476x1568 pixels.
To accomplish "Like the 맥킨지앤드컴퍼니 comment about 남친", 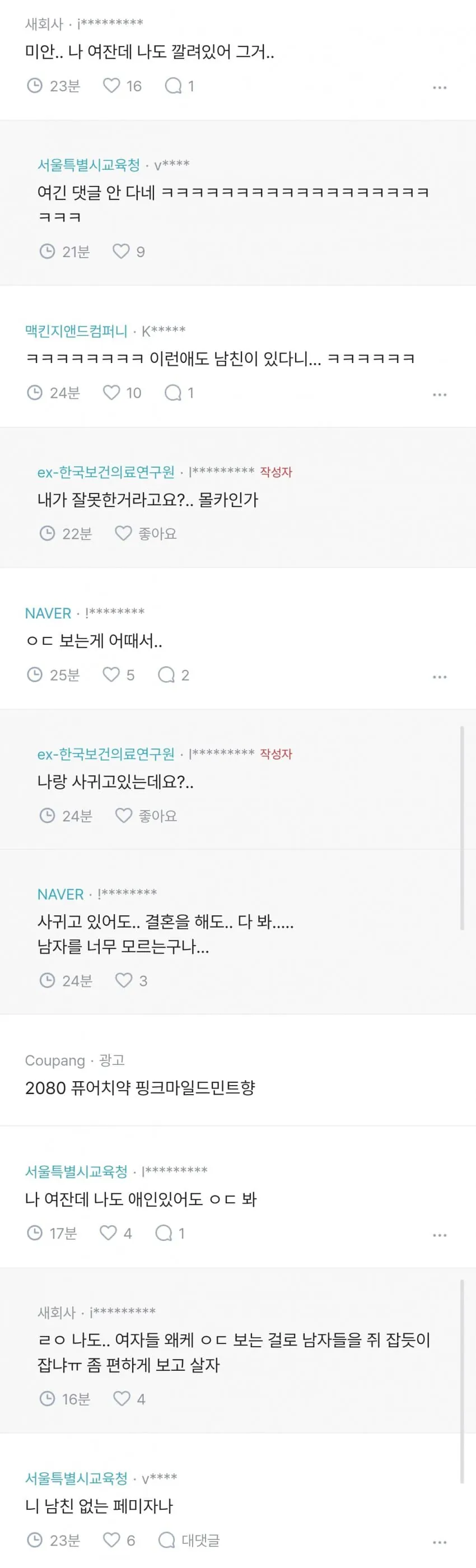I will pyautogui.click(x=111, y=393).
